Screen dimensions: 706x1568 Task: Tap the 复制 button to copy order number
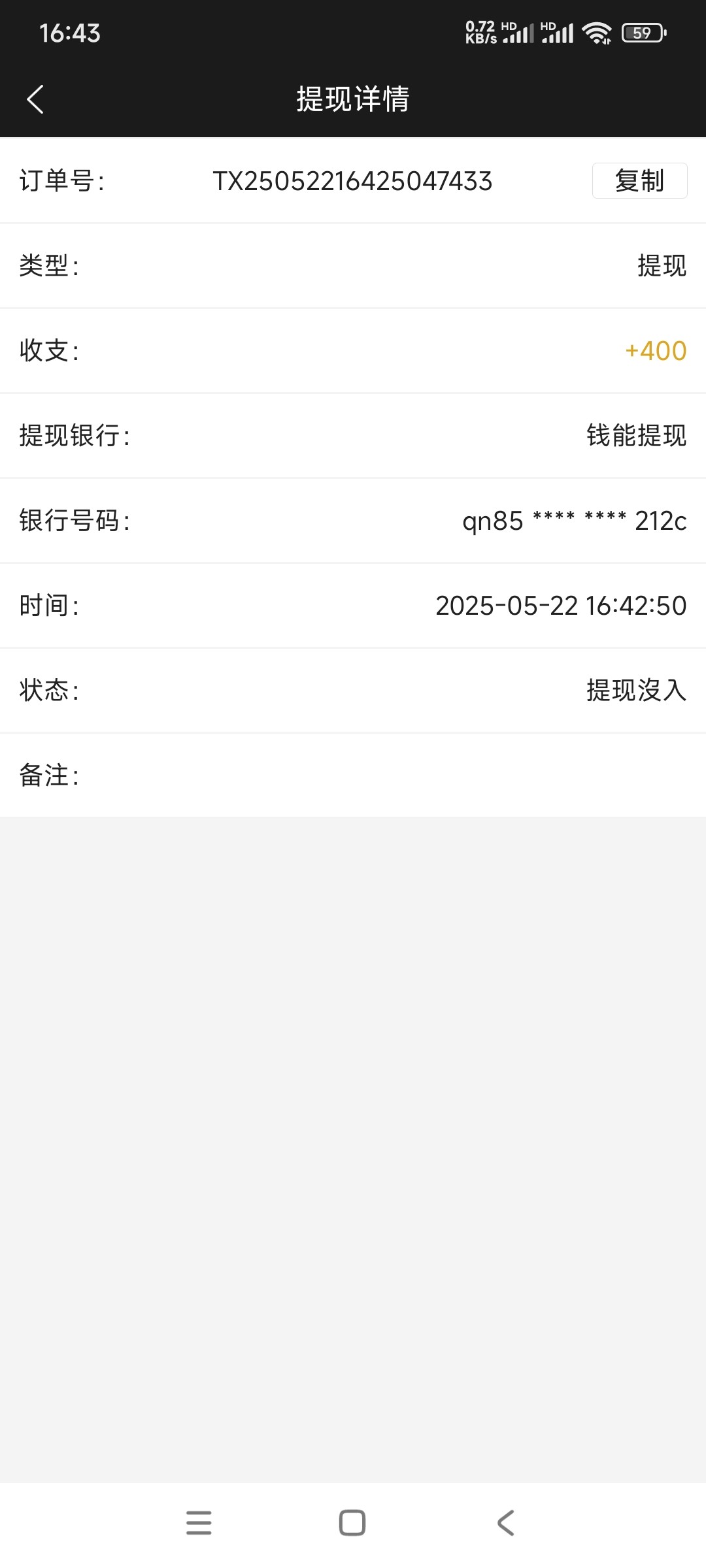pos(639,181)
